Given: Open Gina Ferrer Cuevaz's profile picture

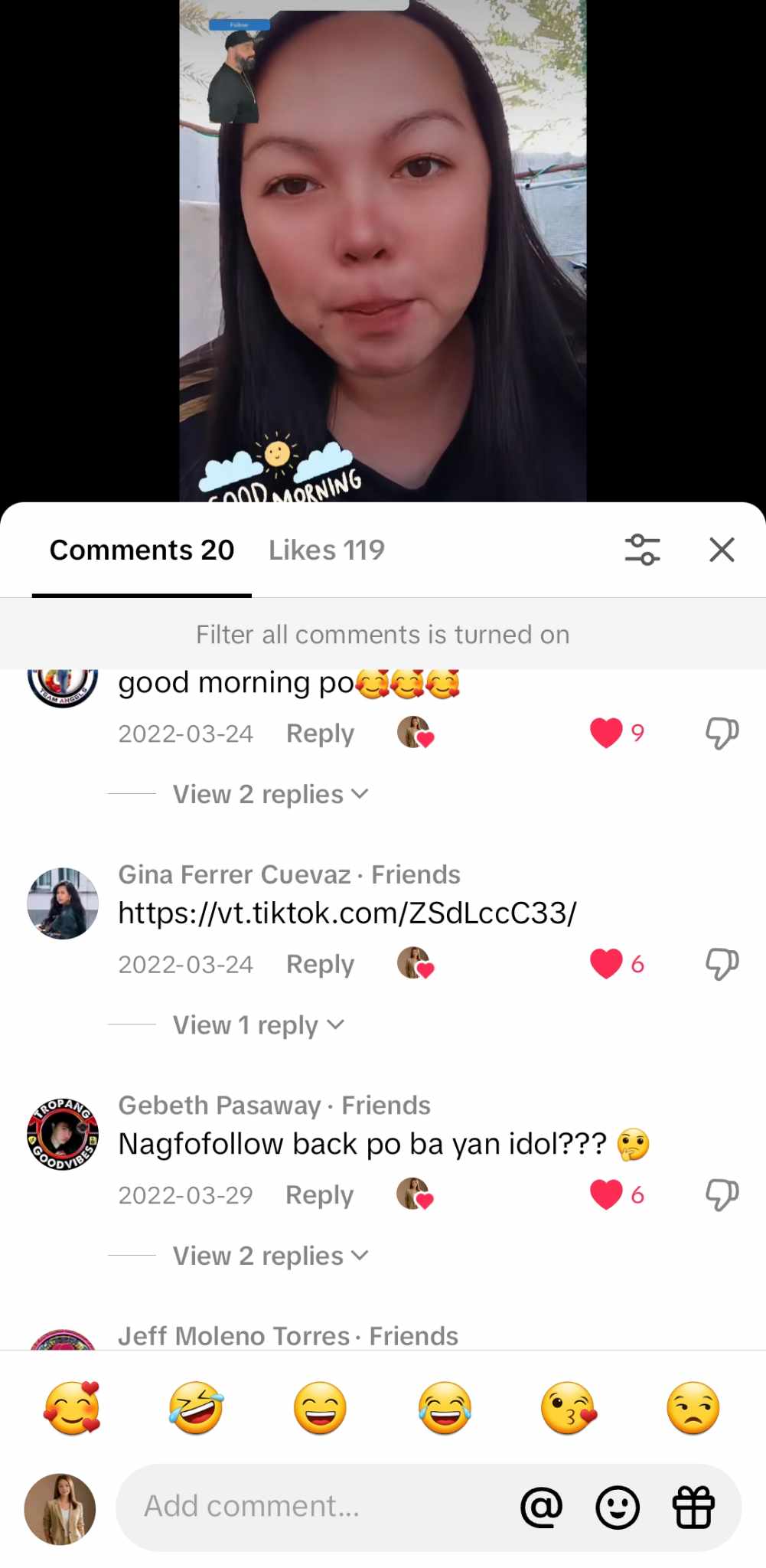Looking at the screenshot, I should pos(63,903).
